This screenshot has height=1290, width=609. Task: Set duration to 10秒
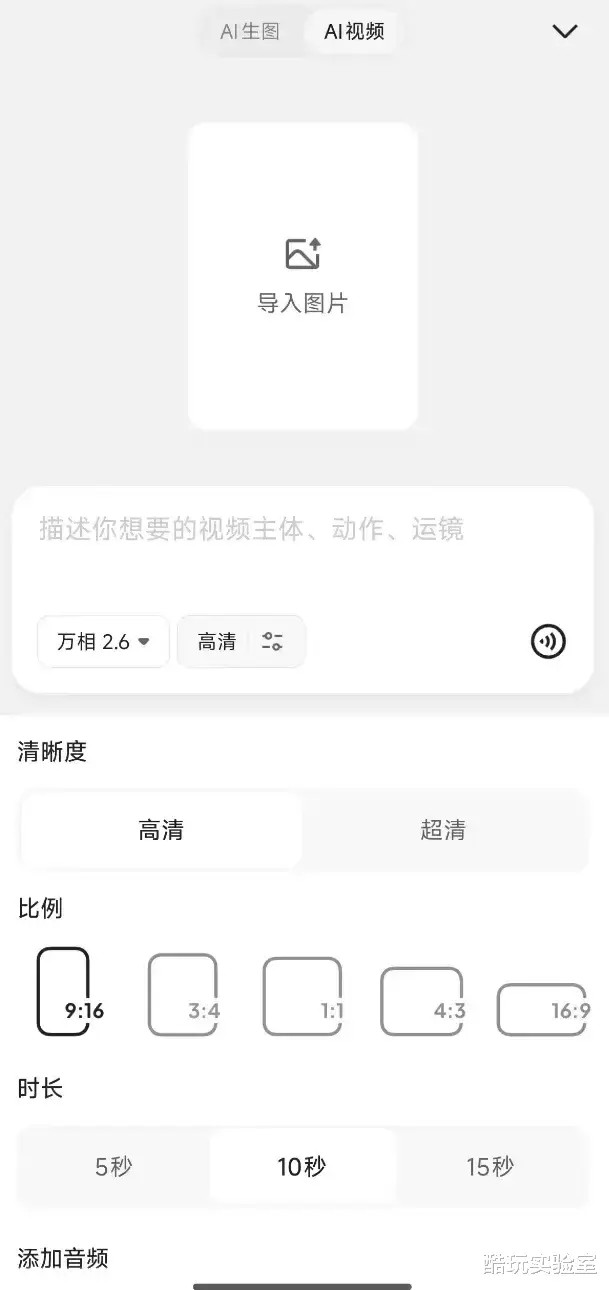point(302,1166)
